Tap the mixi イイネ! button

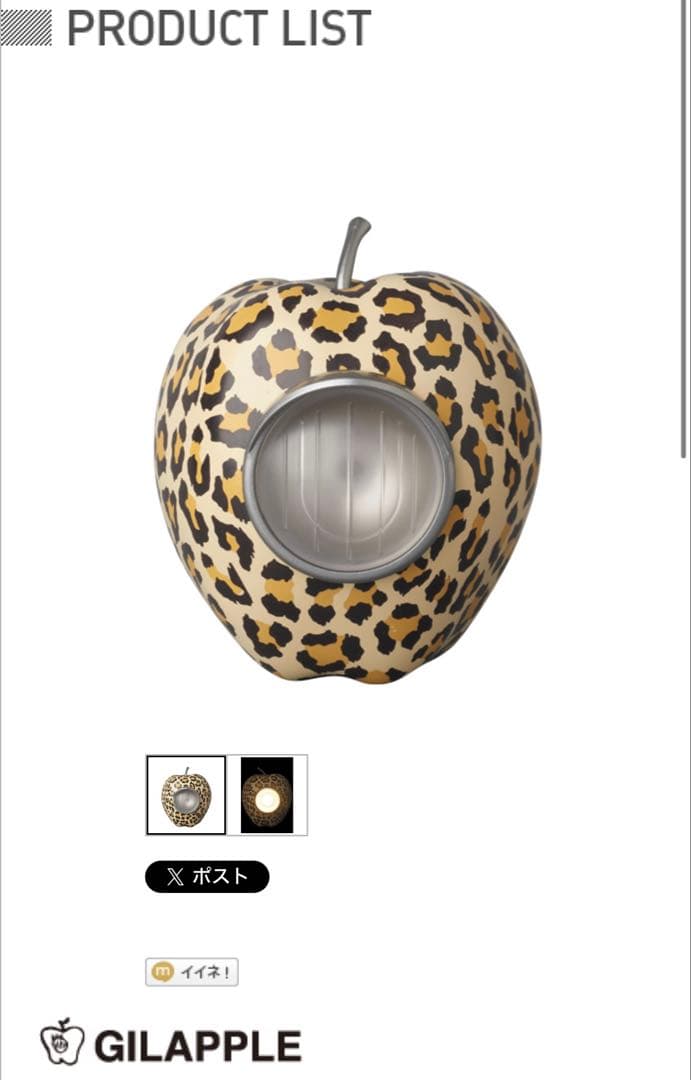pyautogui.click(x=192, y=972)
